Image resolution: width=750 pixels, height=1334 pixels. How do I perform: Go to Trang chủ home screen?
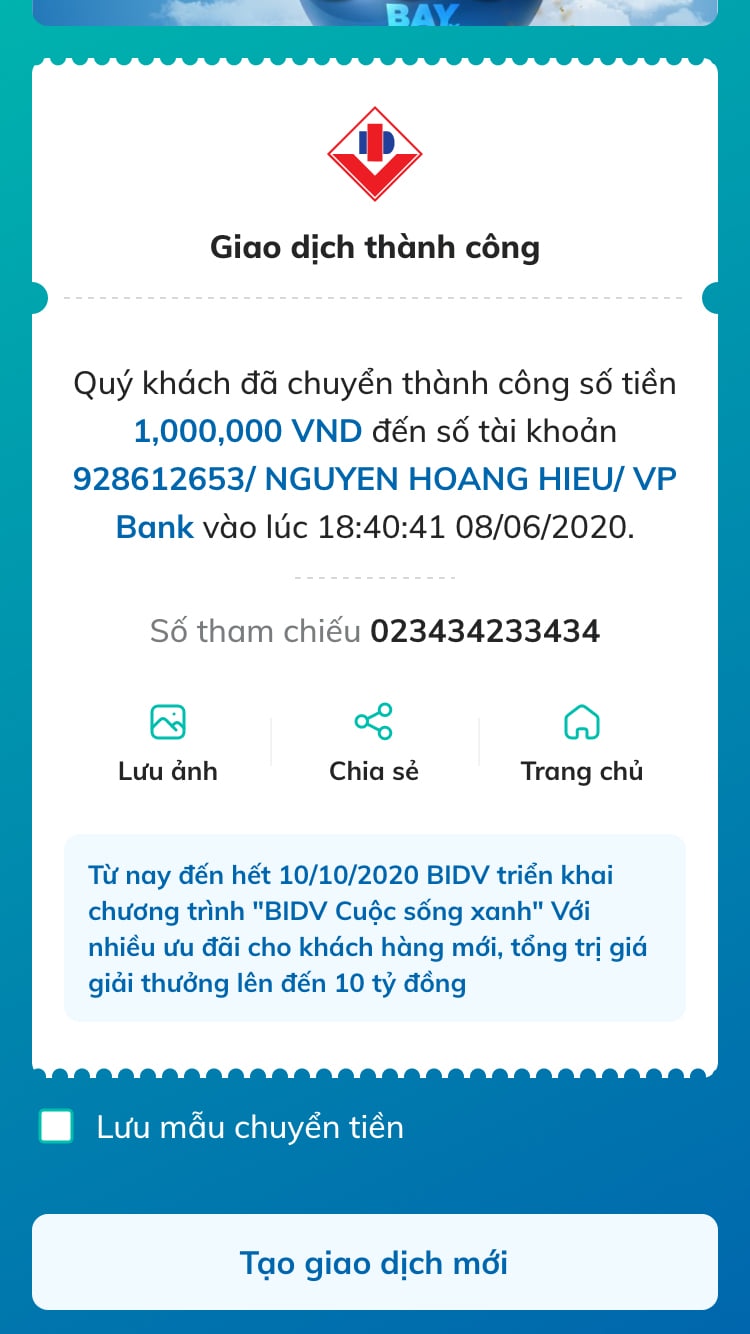click(581, 743)
